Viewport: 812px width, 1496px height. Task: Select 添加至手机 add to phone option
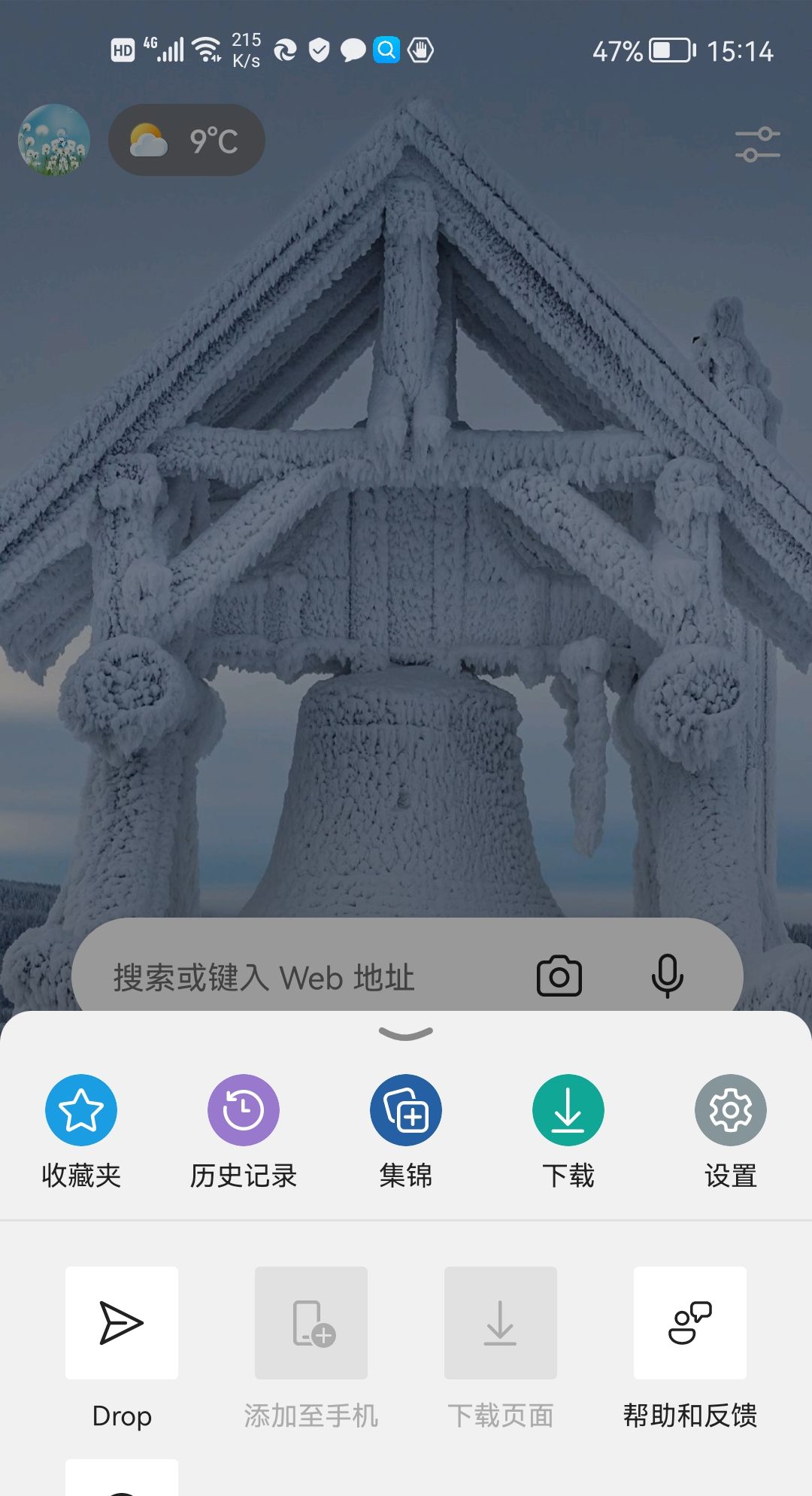pyautogui.click(x=311, y=1324)
